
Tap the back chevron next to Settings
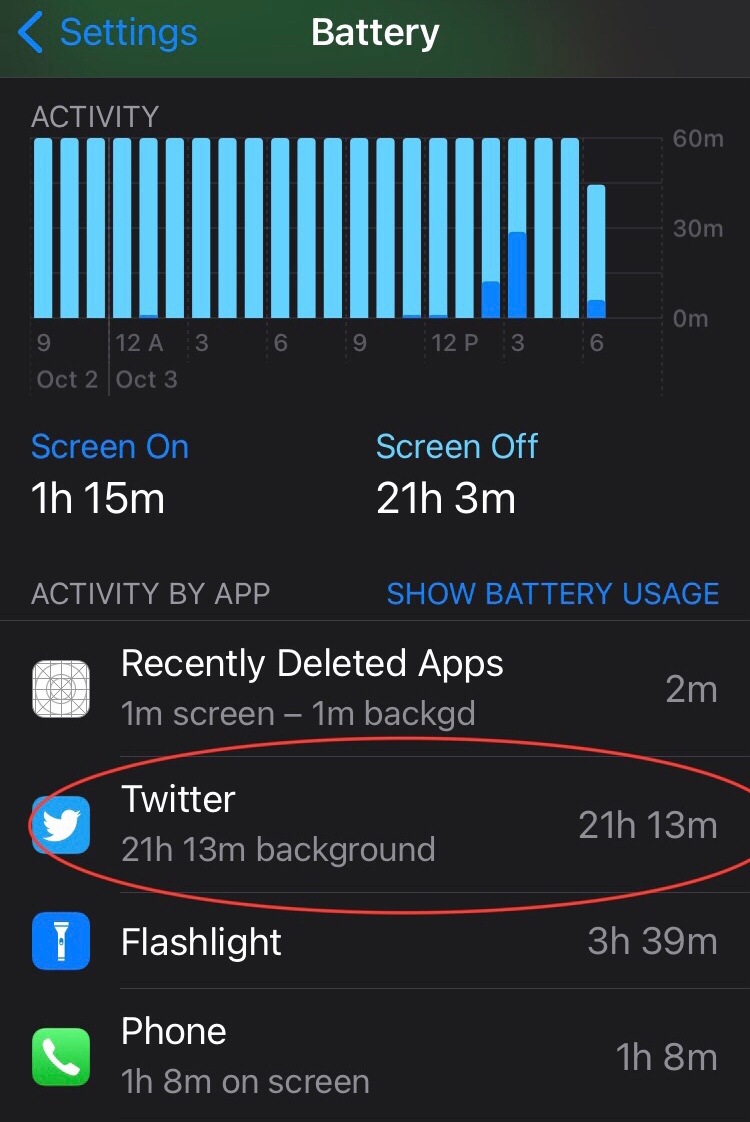27,31
